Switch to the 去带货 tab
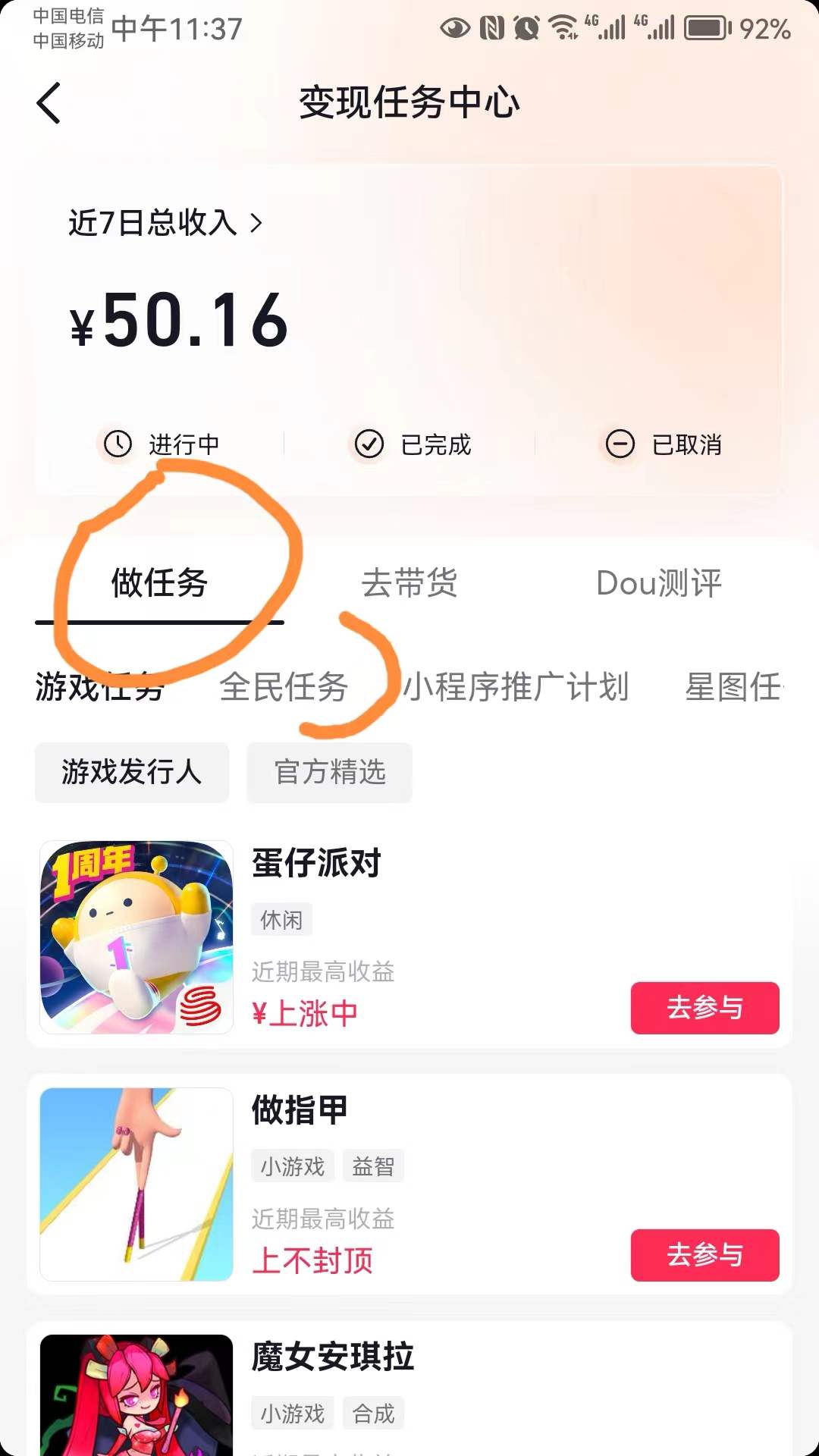Viewport: 819px width, 1456px height. coord(409,584)
